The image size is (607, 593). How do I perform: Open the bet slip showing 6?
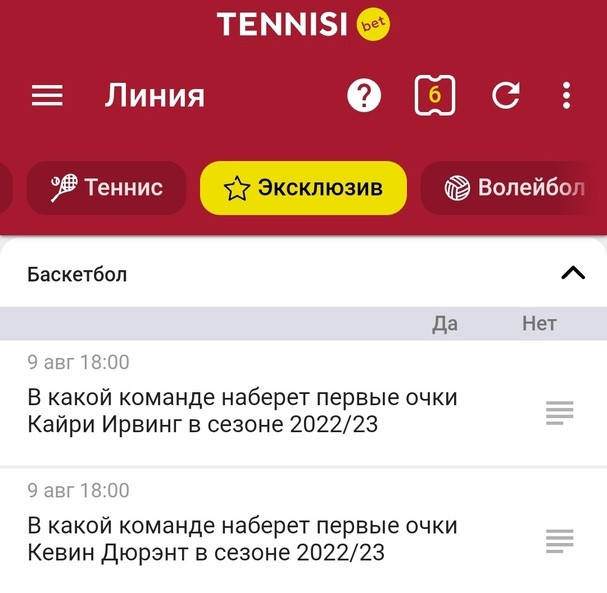click(435, 96)
